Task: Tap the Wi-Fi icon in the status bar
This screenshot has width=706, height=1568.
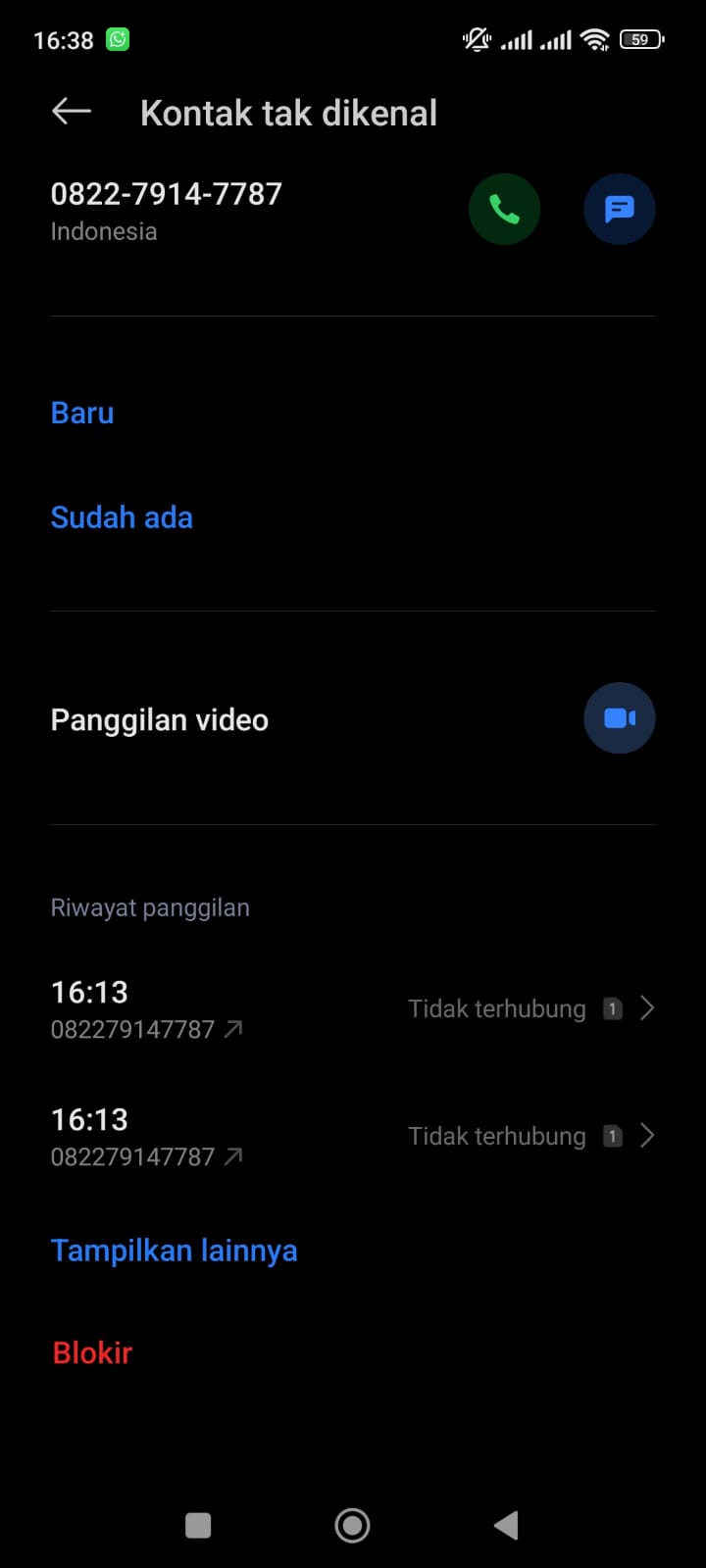Action: pos(596,39)
